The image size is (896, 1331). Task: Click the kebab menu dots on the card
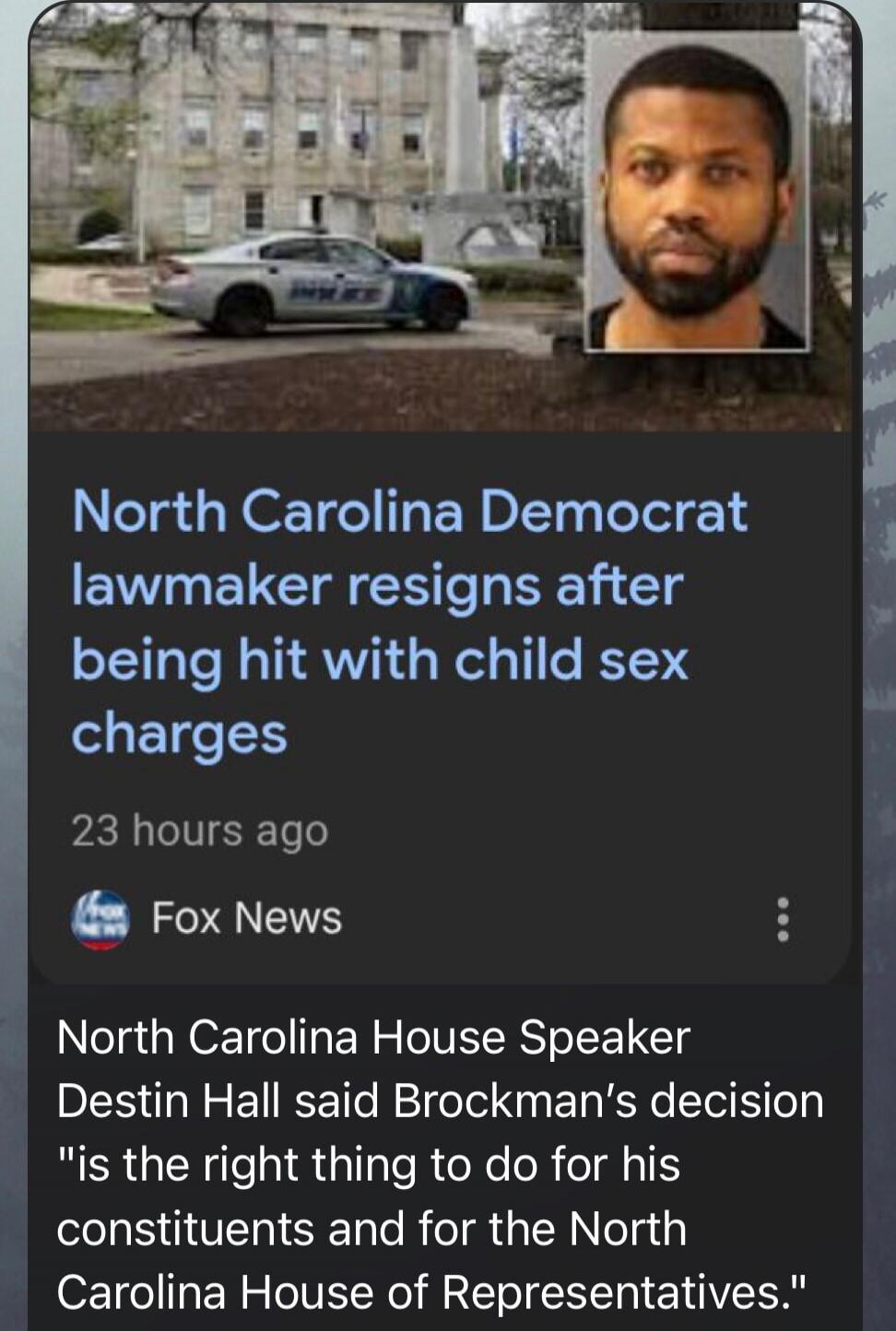click(783, 916)
